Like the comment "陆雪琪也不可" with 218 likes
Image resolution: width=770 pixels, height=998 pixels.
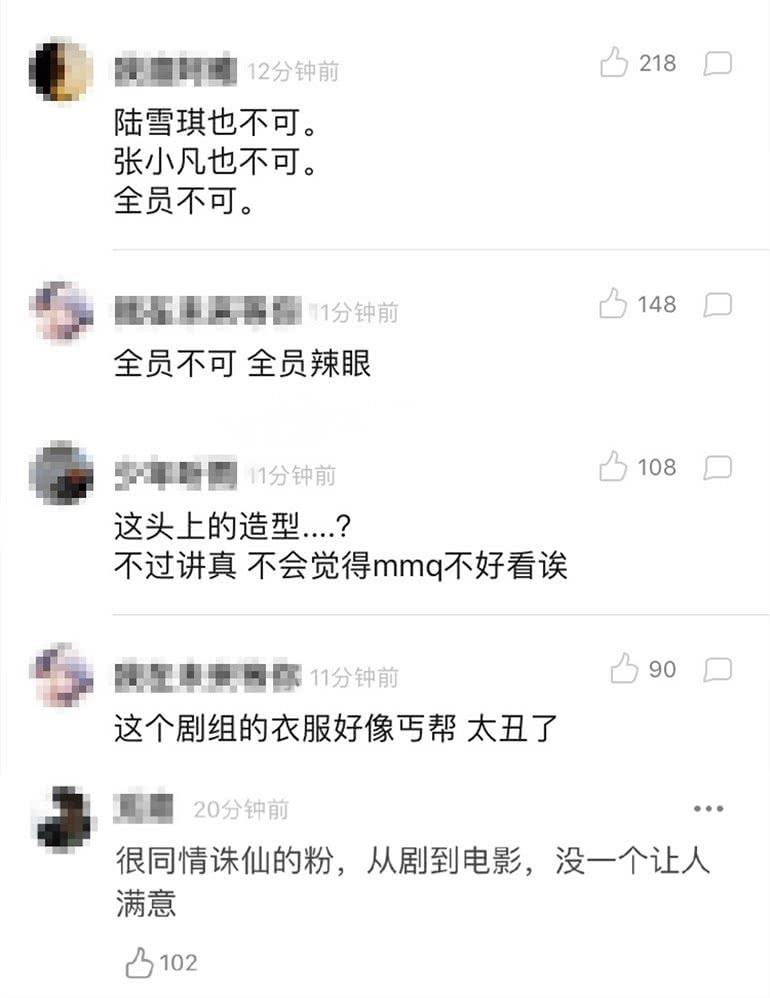pyautogui.click(x=614, y=63)
